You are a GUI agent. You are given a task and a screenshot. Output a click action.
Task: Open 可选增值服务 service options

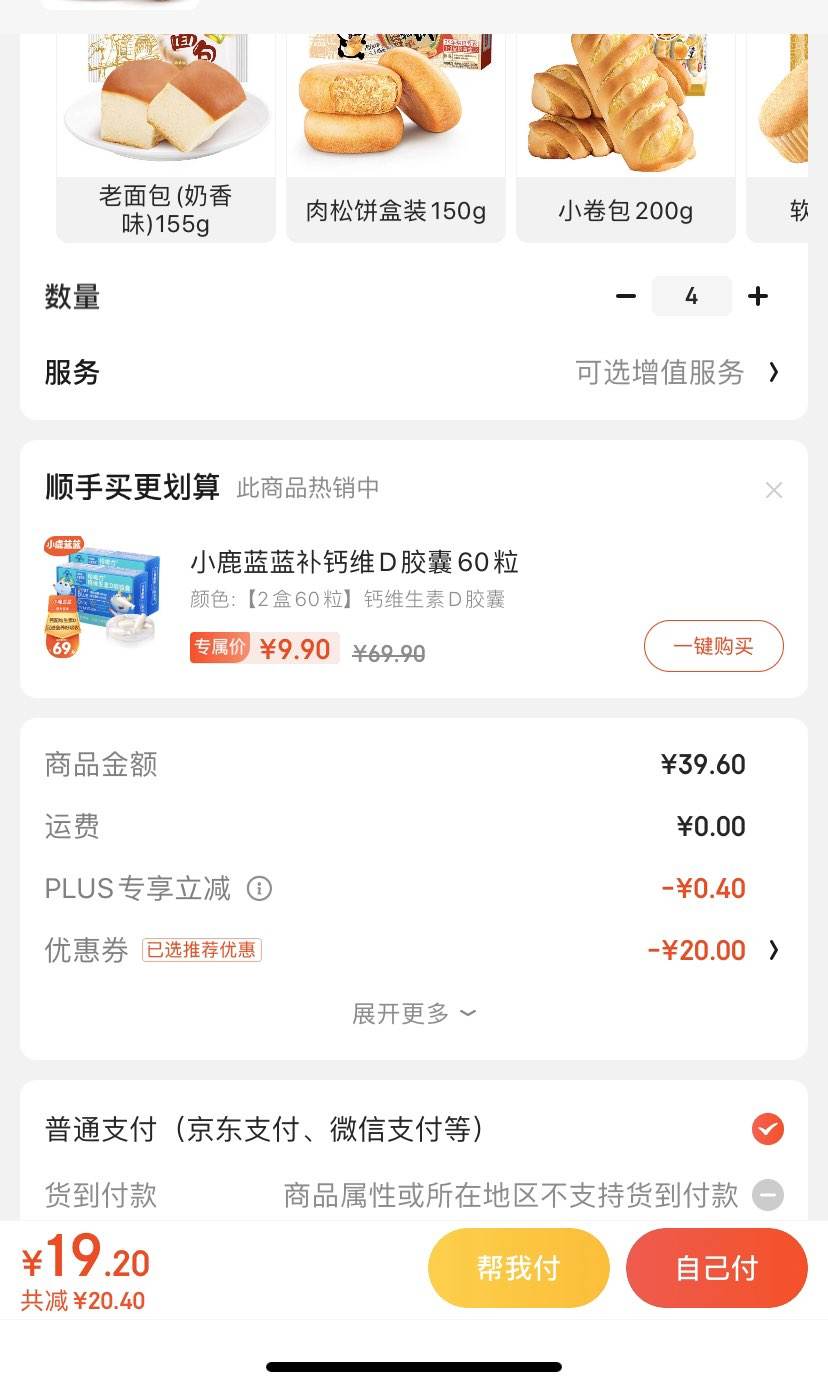pos(676,373)
